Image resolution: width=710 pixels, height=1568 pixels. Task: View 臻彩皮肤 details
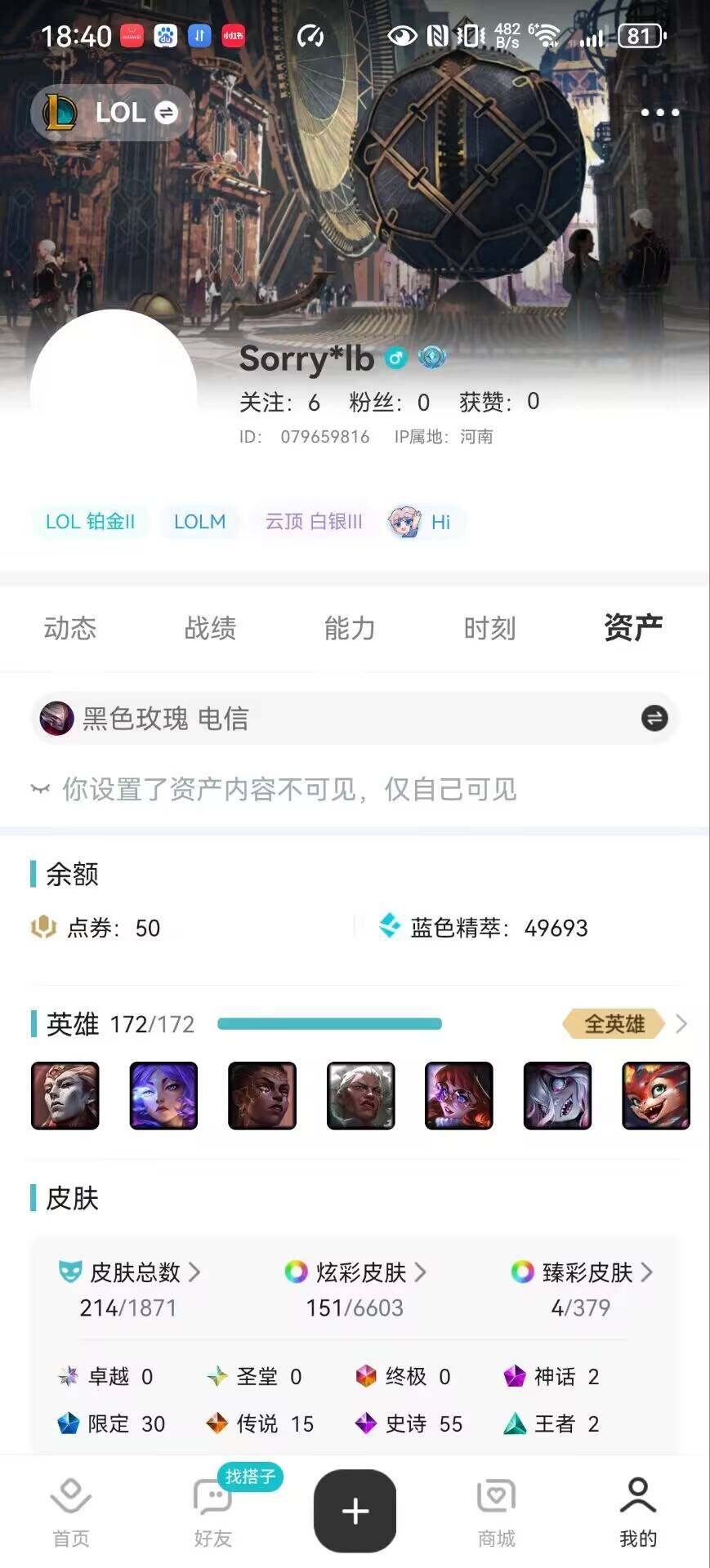coord(582,1272)
